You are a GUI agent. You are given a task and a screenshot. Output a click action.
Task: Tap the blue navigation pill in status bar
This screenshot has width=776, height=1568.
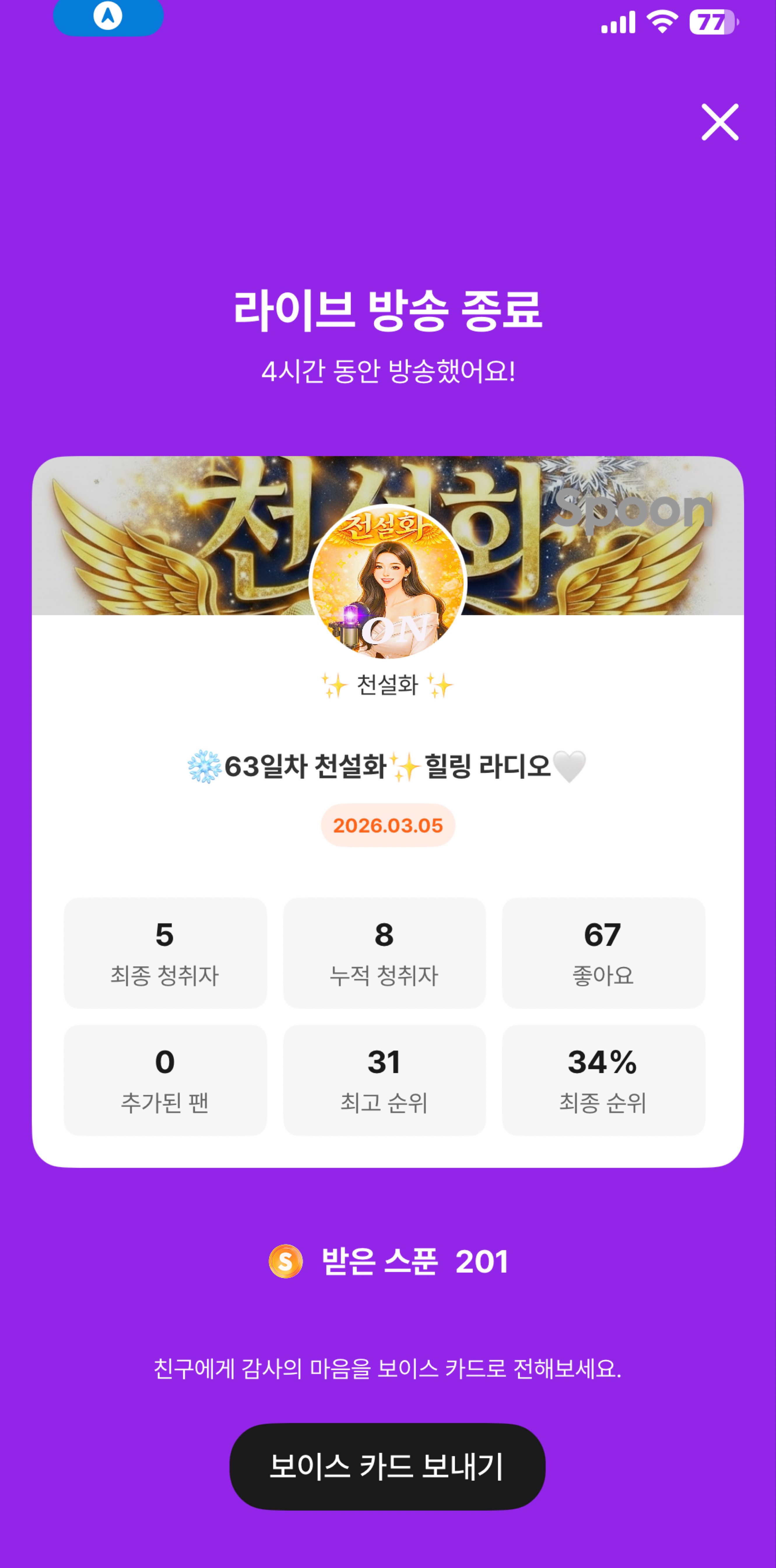(108, 17)
